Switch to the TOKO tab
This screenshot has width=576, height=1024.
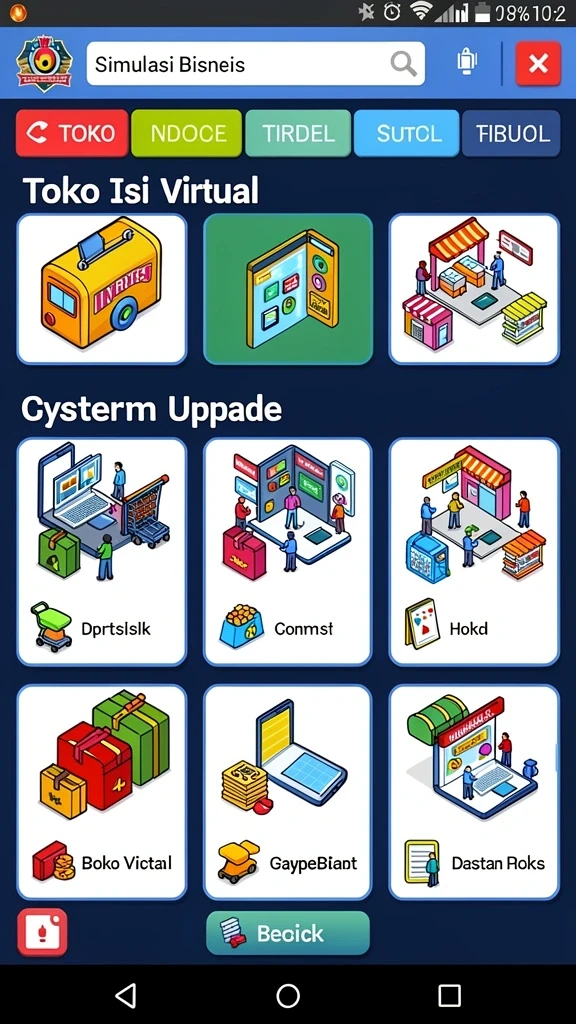pos(72,133)
